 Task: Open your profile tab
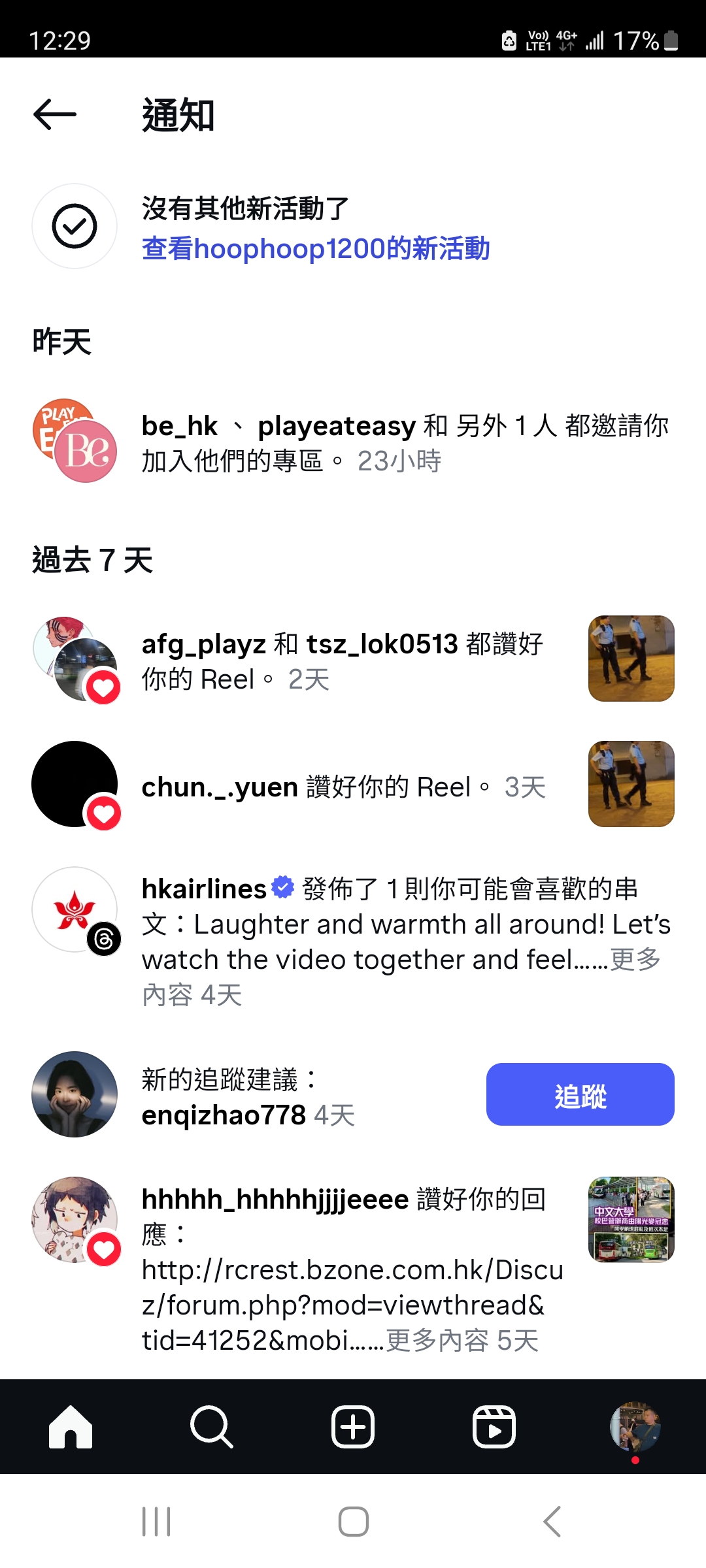click(x=635, y=1427)
